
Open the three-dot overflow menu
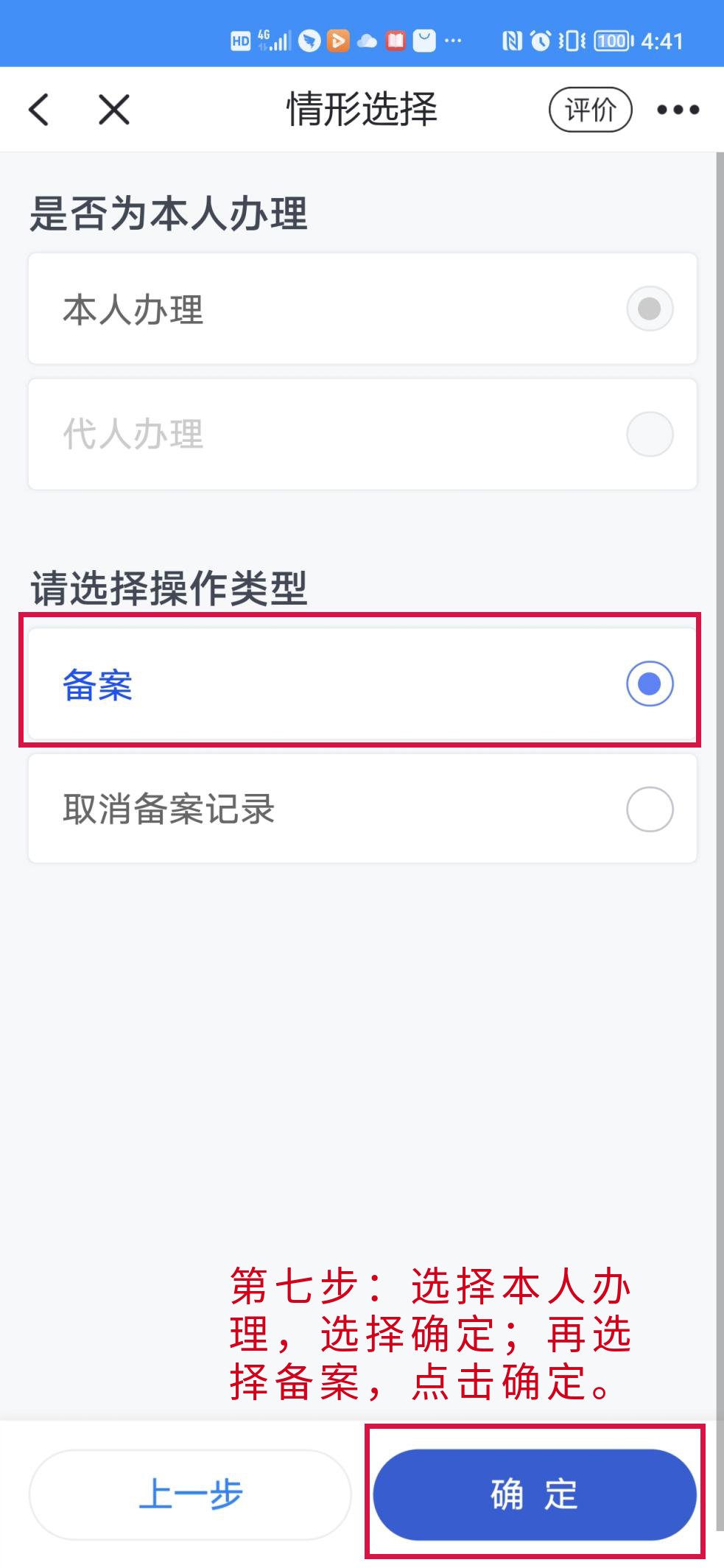(x=678, y=110)
